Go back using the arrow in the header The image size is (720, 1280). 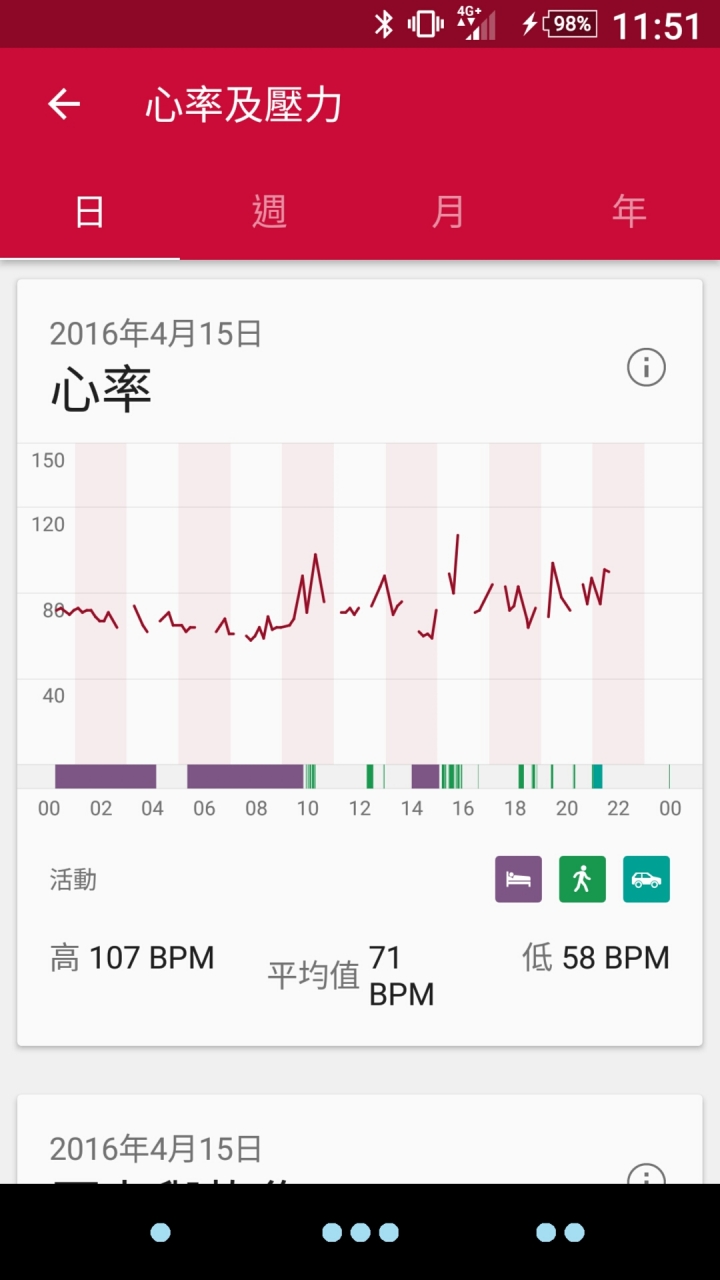pos(64,104)
